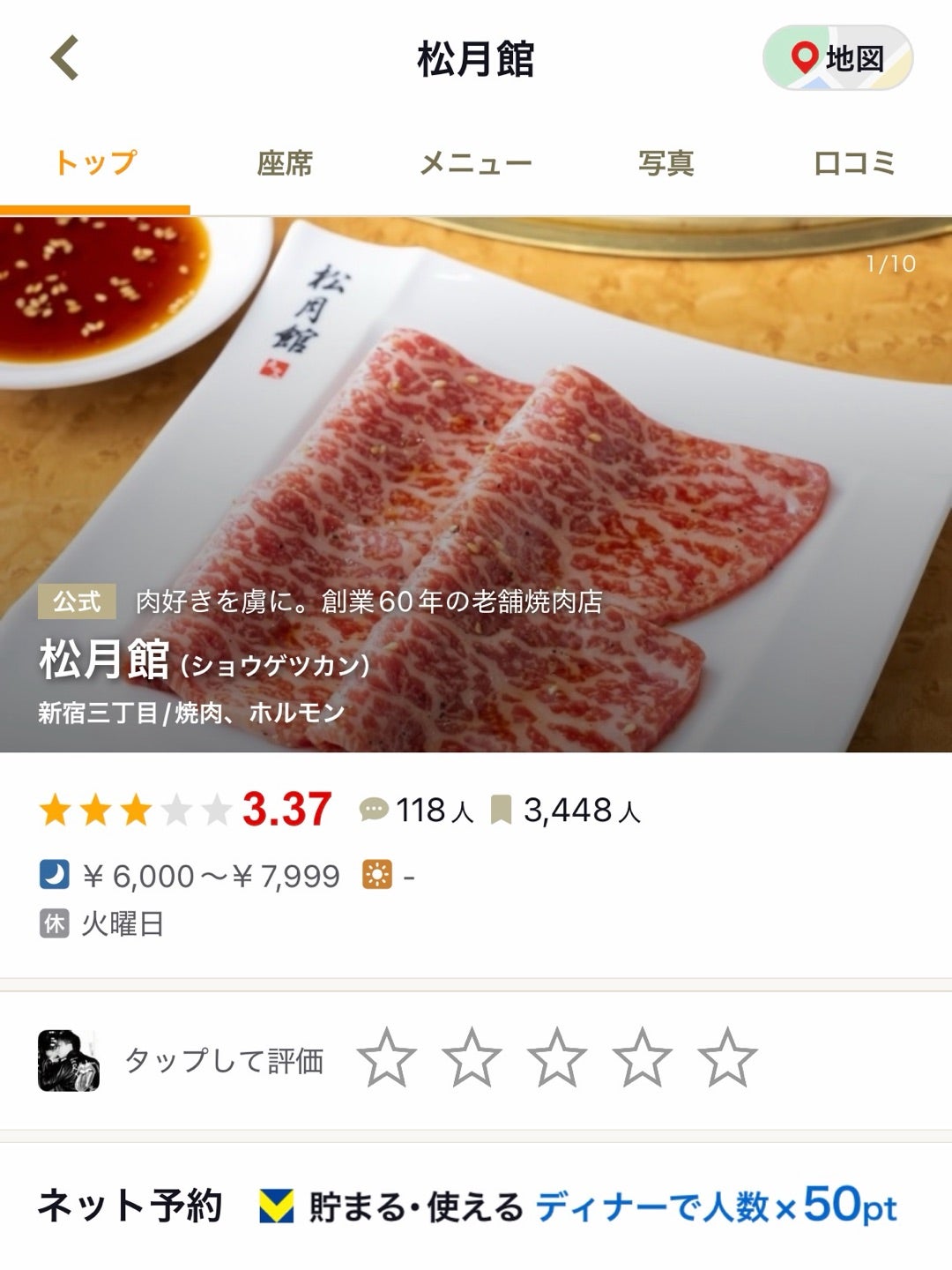The image size is (952, 1270).
Task: Rate the restaurant one star
Action: click(x=387, y=1057)
